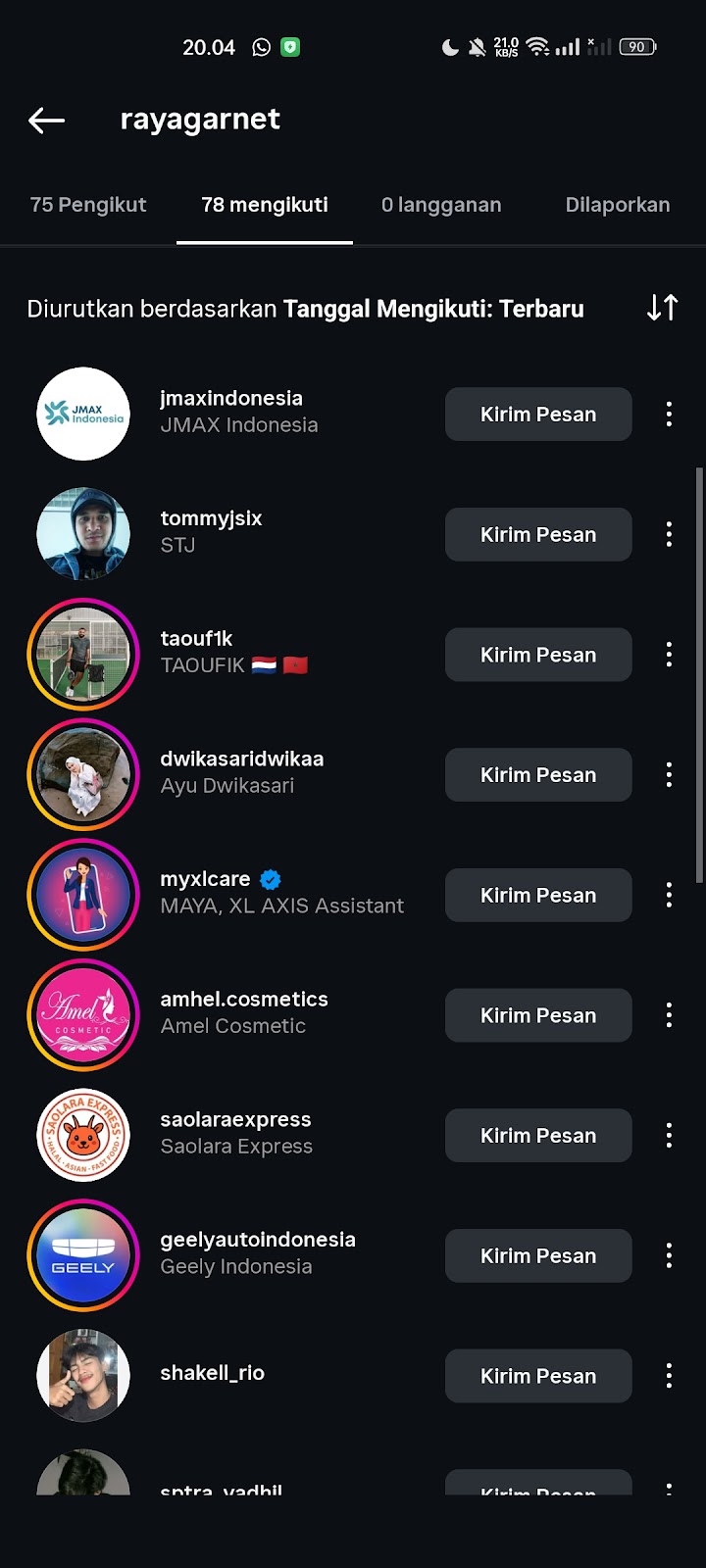Show options for shakell_rio
This screenshot has width=706, height=1568.
pyautogui.click(x=669, y=1376)
